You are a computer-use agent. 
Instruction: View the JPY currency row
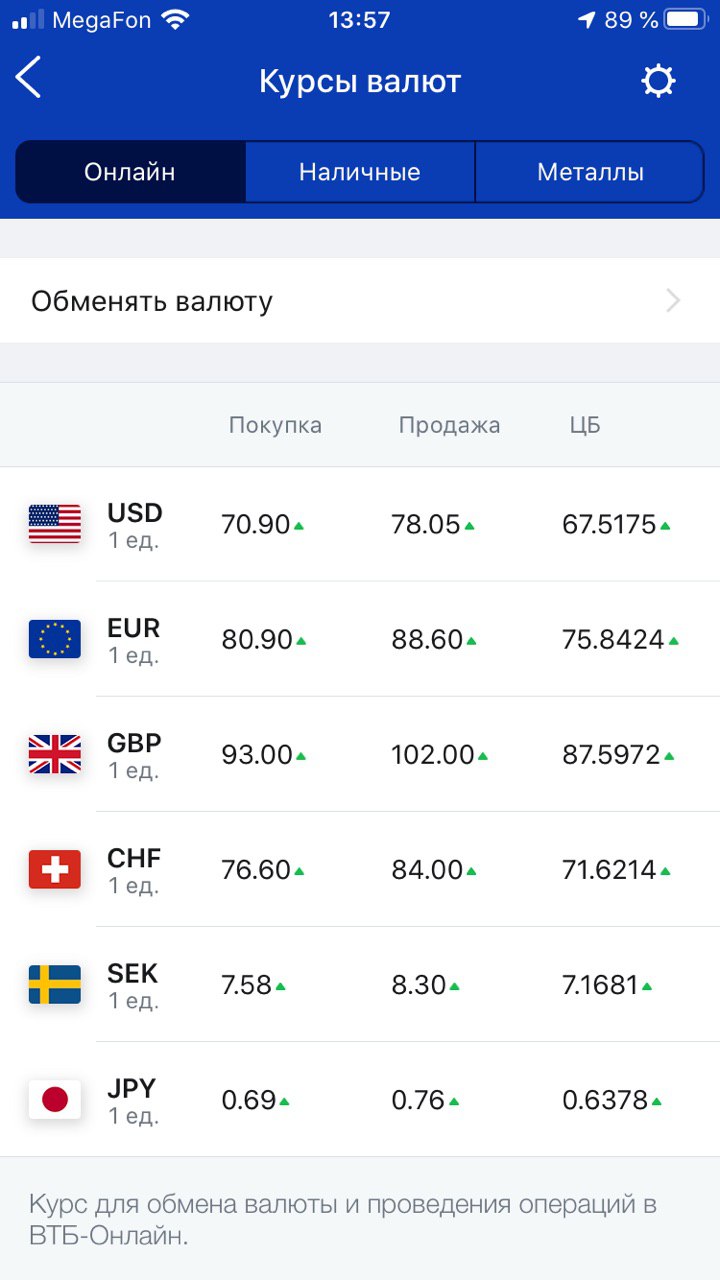pyautogui.click(x=360, y=1099)
